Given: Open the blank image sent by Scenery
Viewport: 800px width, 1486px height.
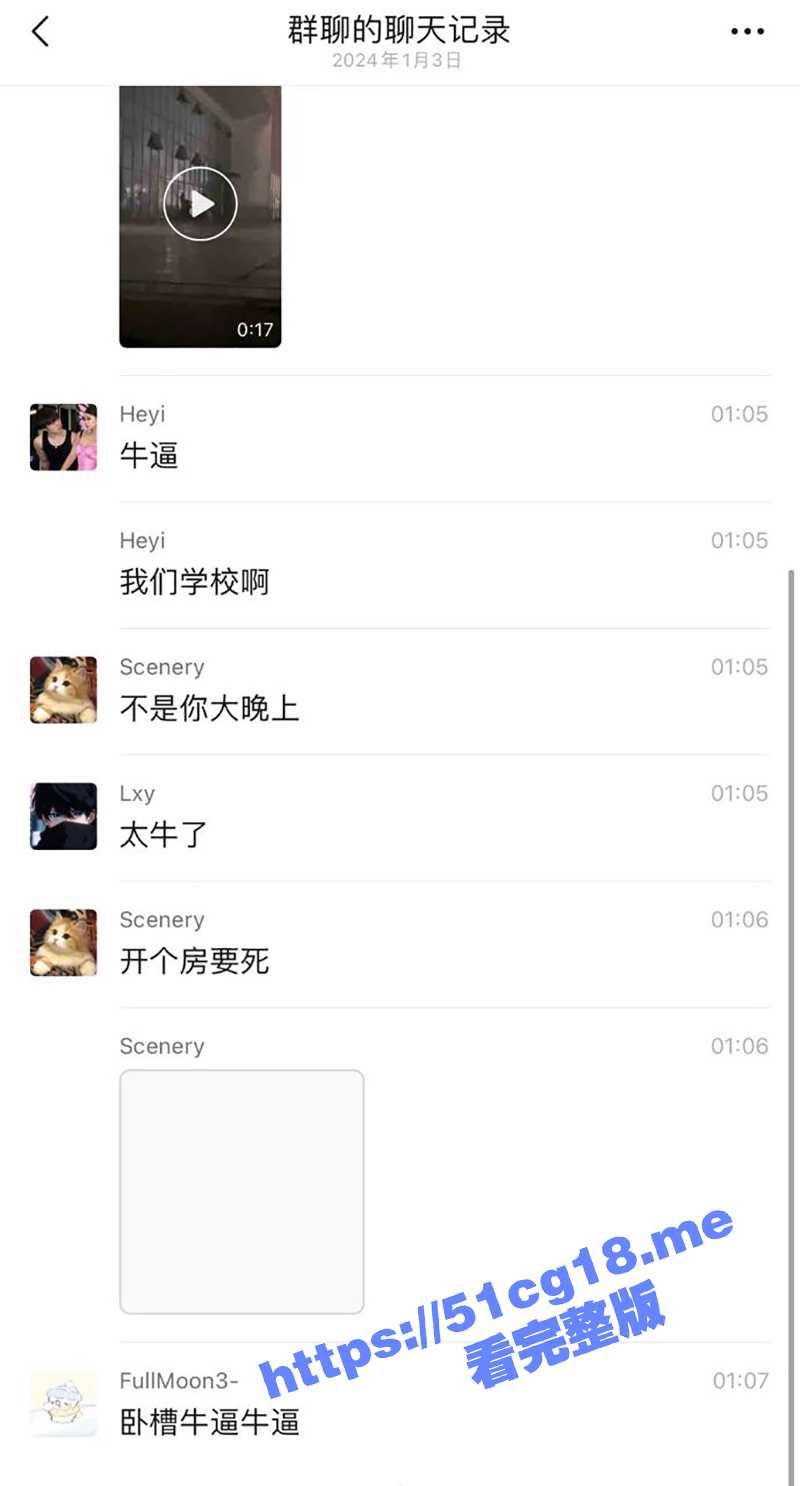Looking at the screenshot, I should (x=241, y=1191).
